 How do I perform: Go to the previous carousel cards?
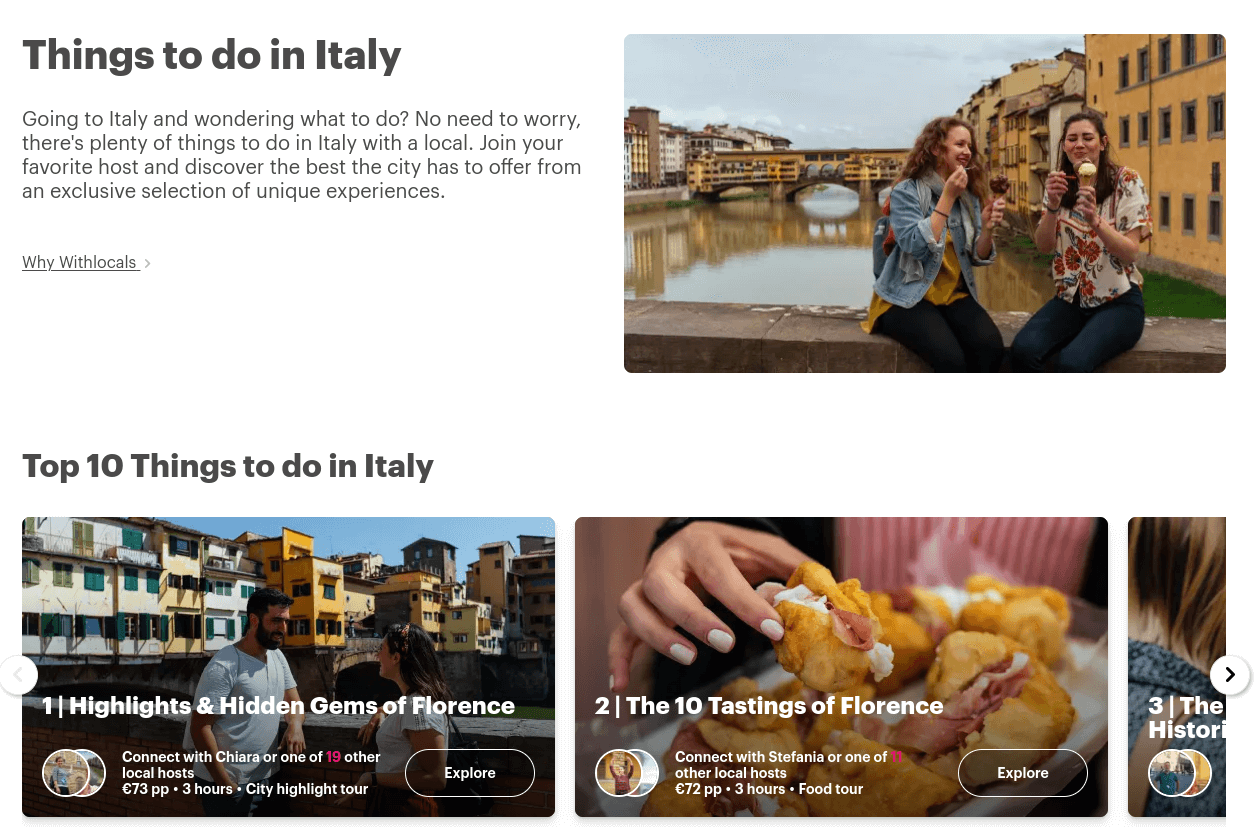tap(18, 675)
